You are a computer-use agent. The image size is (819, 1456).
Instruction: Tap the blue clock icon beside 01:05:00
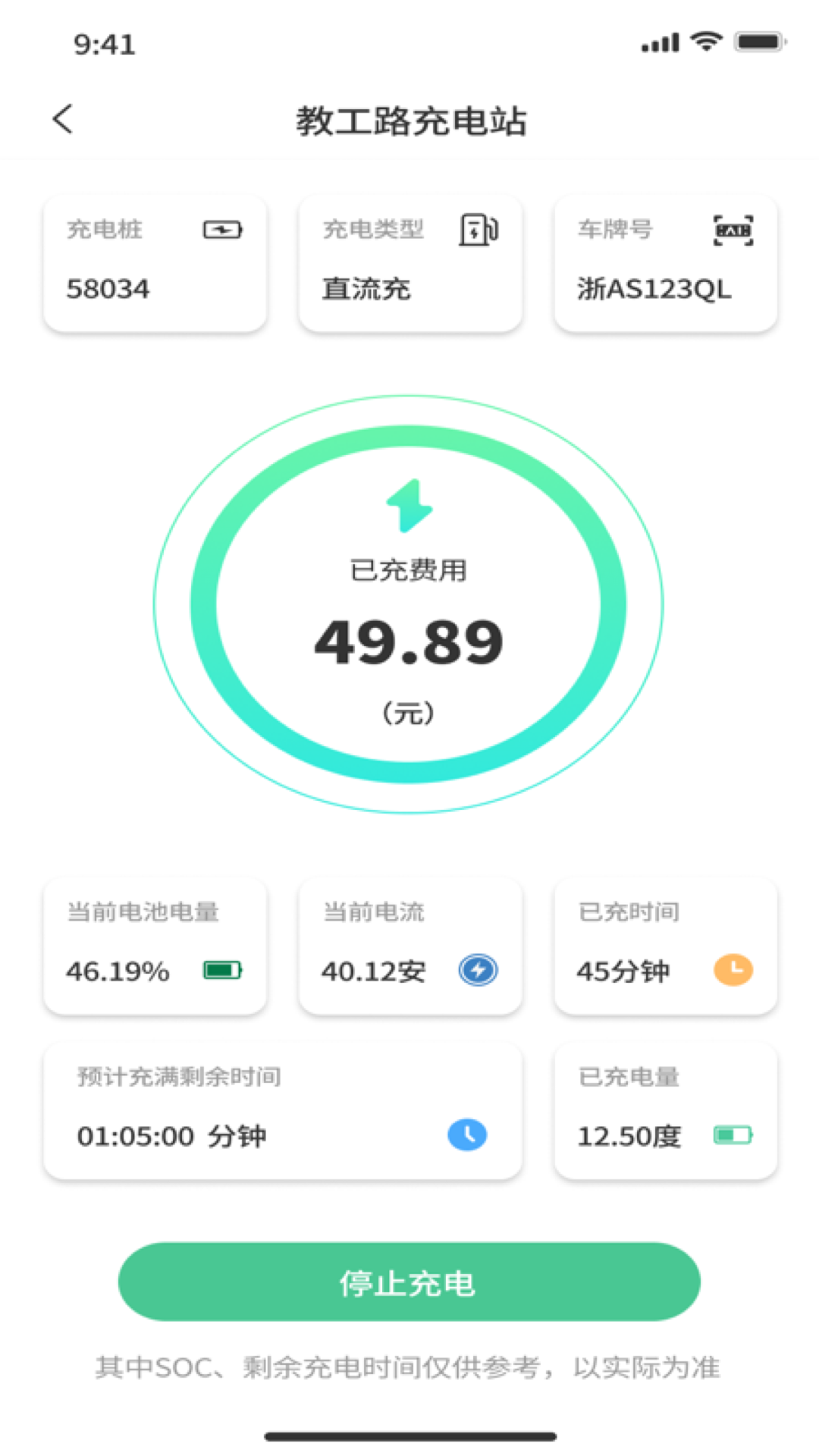(468, 1135)
